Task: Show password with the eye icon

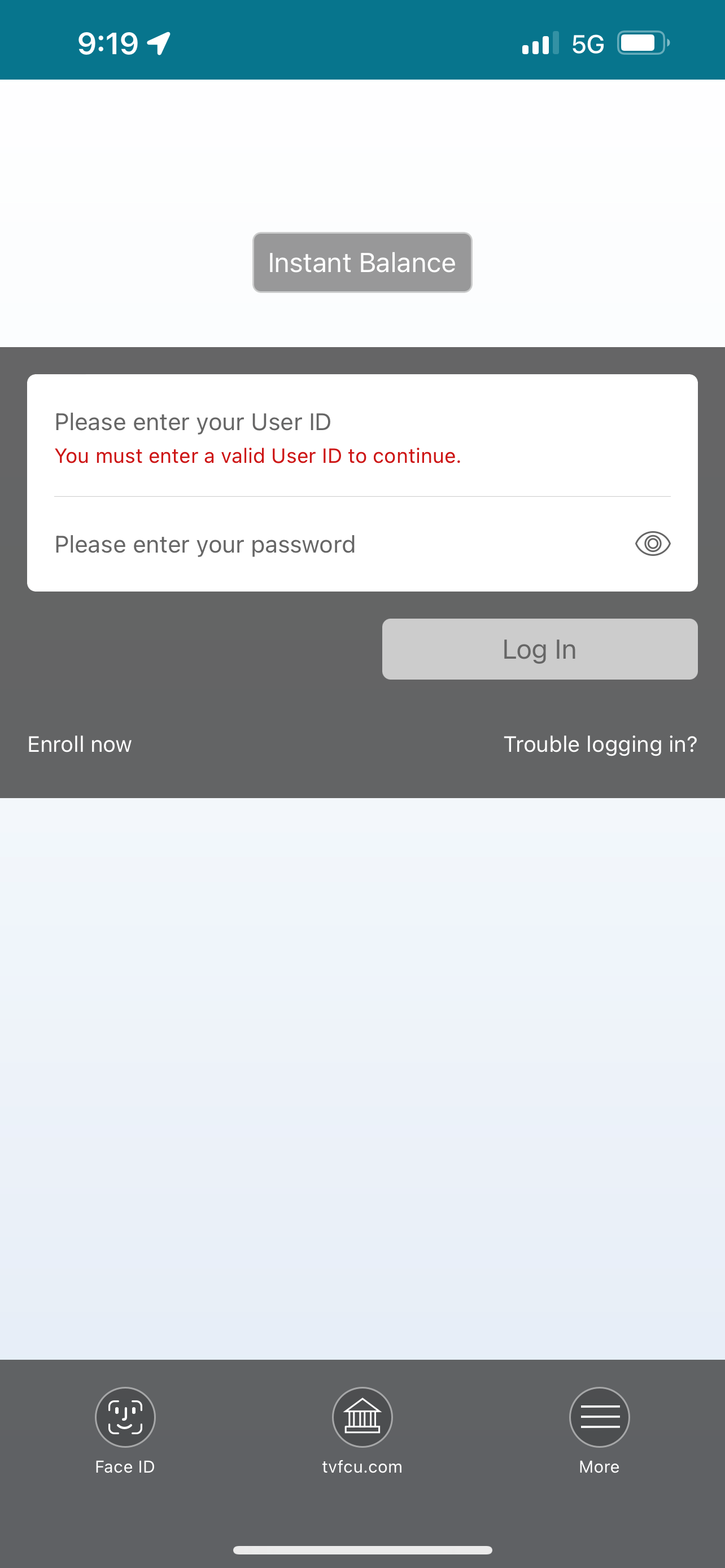Action: [x=653, y=544]
